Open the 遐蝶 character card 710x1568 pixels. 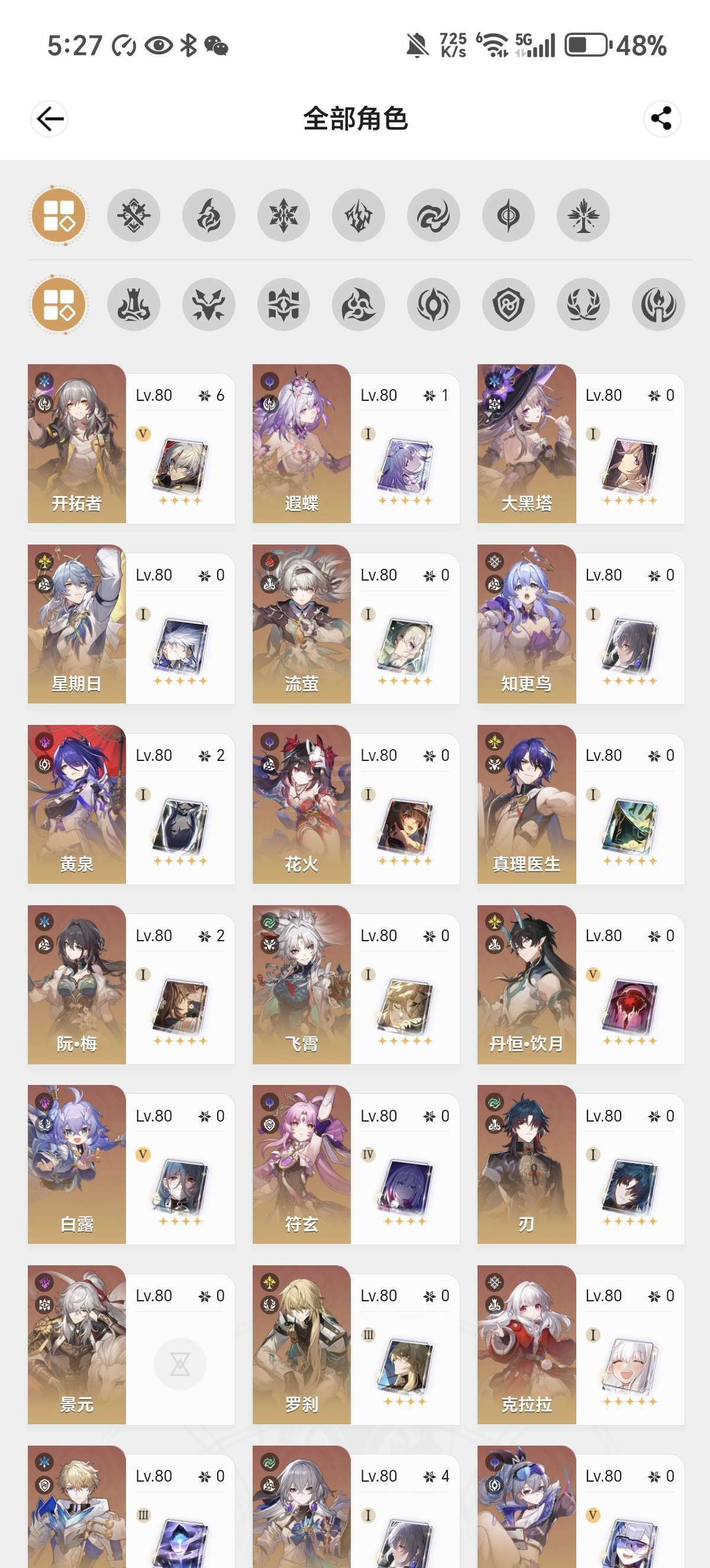(356, 444)
